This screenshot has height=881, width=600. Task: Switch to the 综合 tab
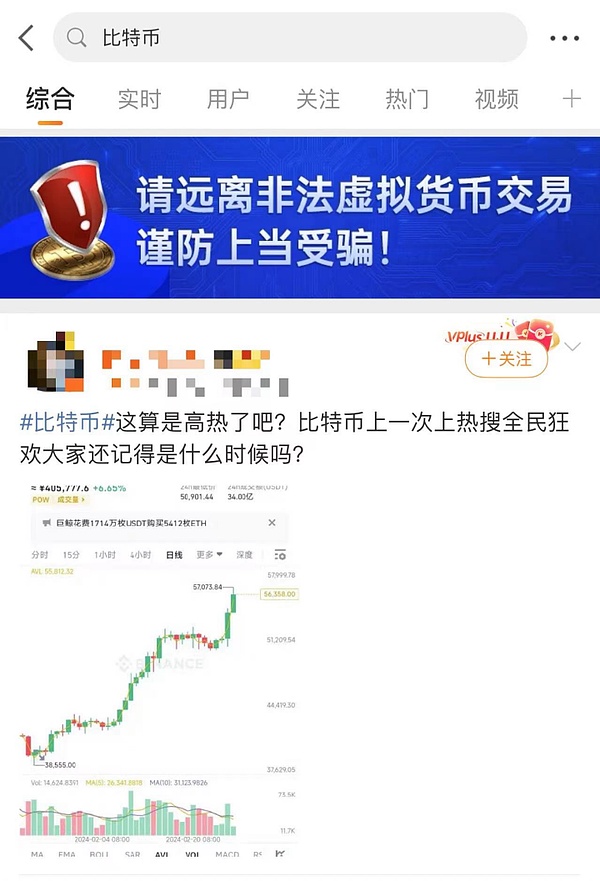pos(50,99)
